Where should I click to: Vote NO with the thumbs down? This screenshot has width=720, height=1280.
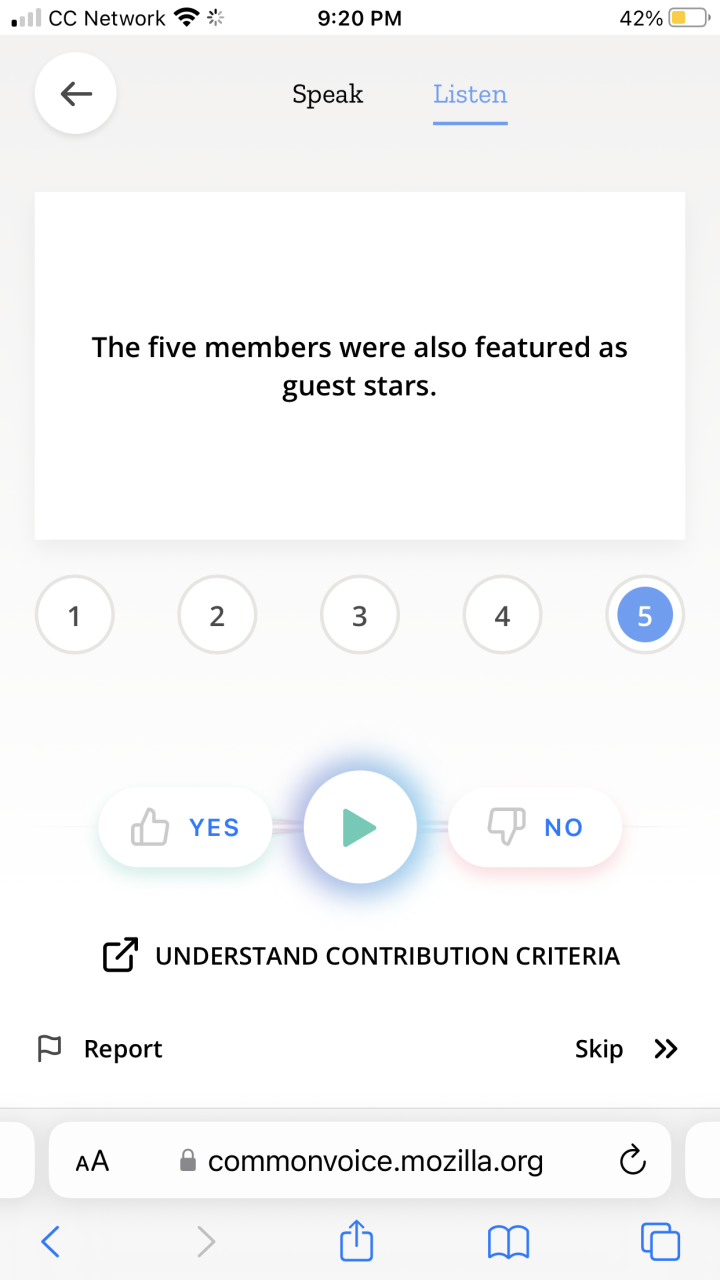click(x=535, y=827)
